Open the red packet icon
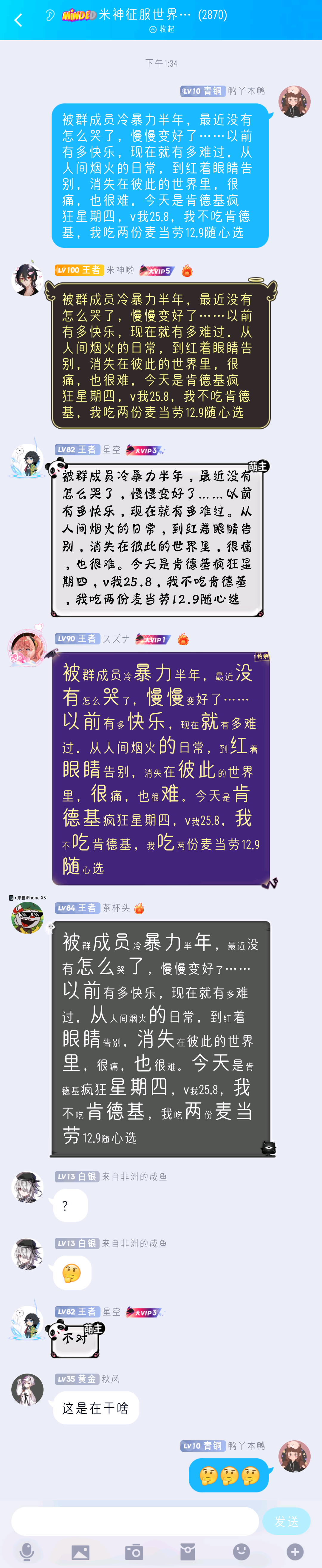 [x=188, y=1552]
